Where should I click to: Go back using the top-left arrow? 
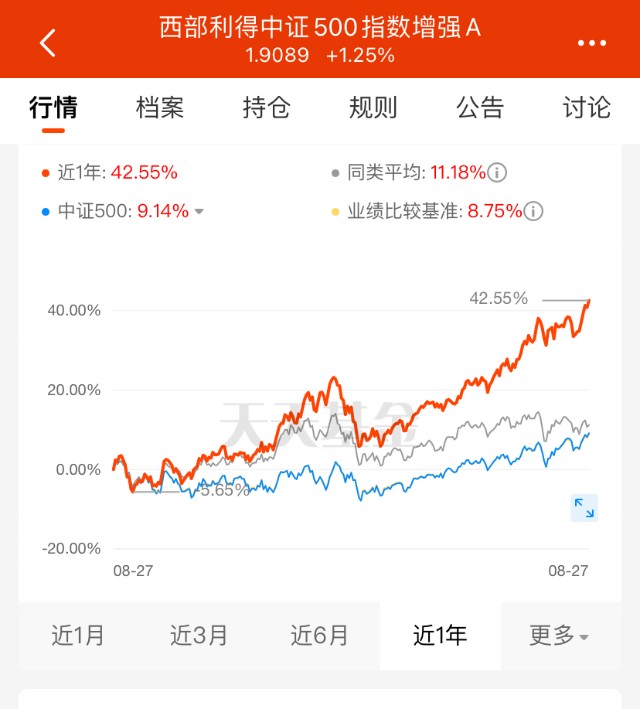[x=47, y=43]
